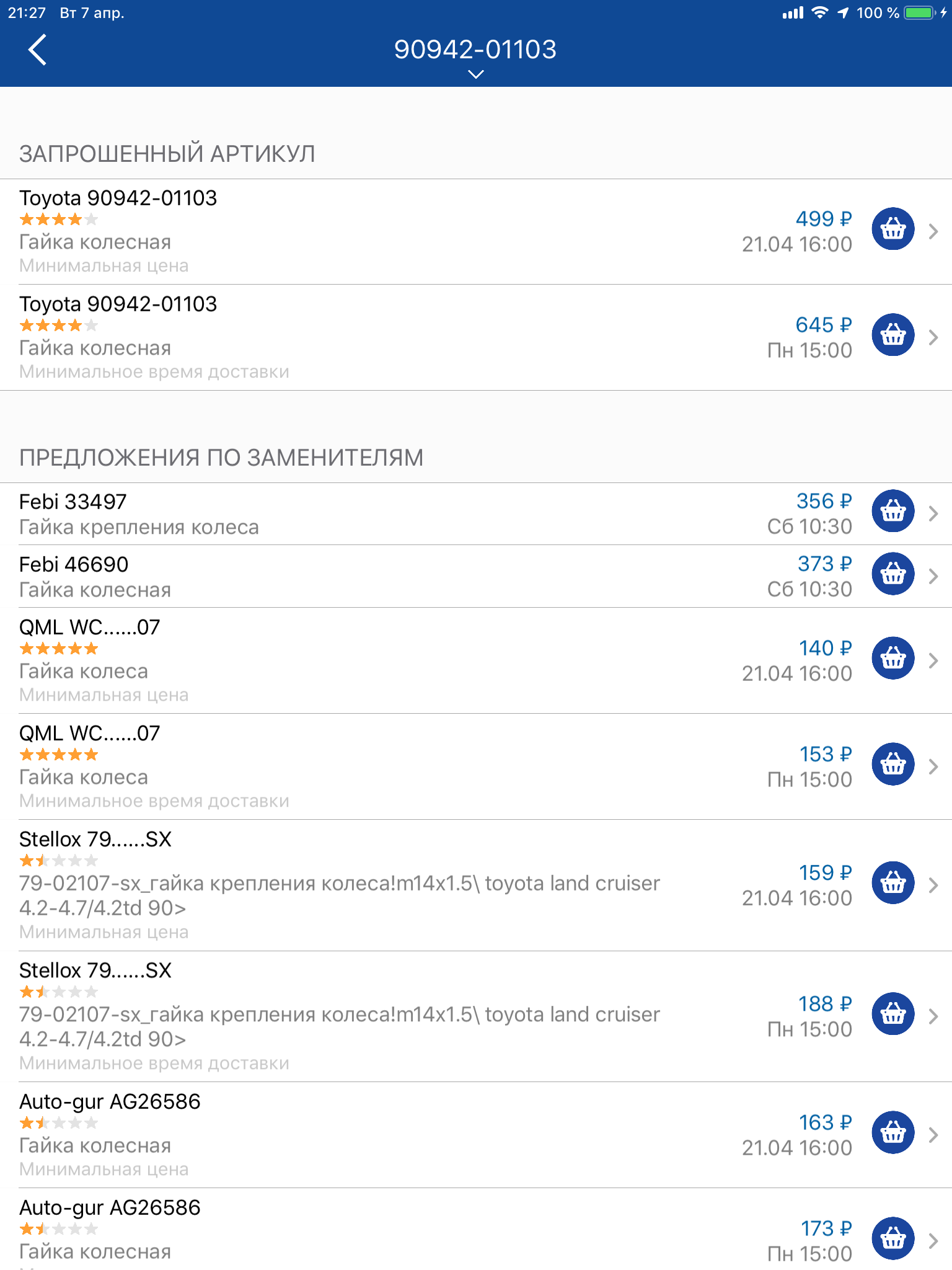
Task: Add Febi 33497 to the cart
Action: pyautogui.click(x=892, y=512)
